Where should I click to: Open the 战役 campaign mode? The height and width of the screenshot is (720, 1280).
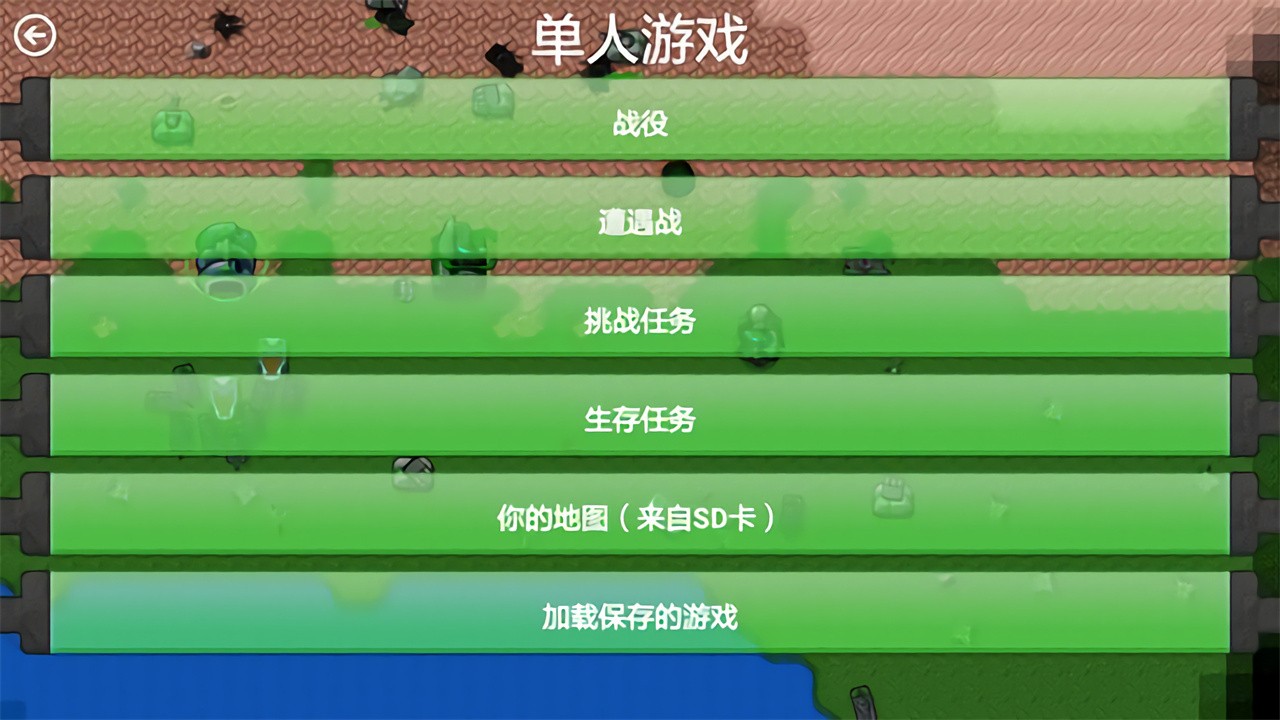click(640, 123)
